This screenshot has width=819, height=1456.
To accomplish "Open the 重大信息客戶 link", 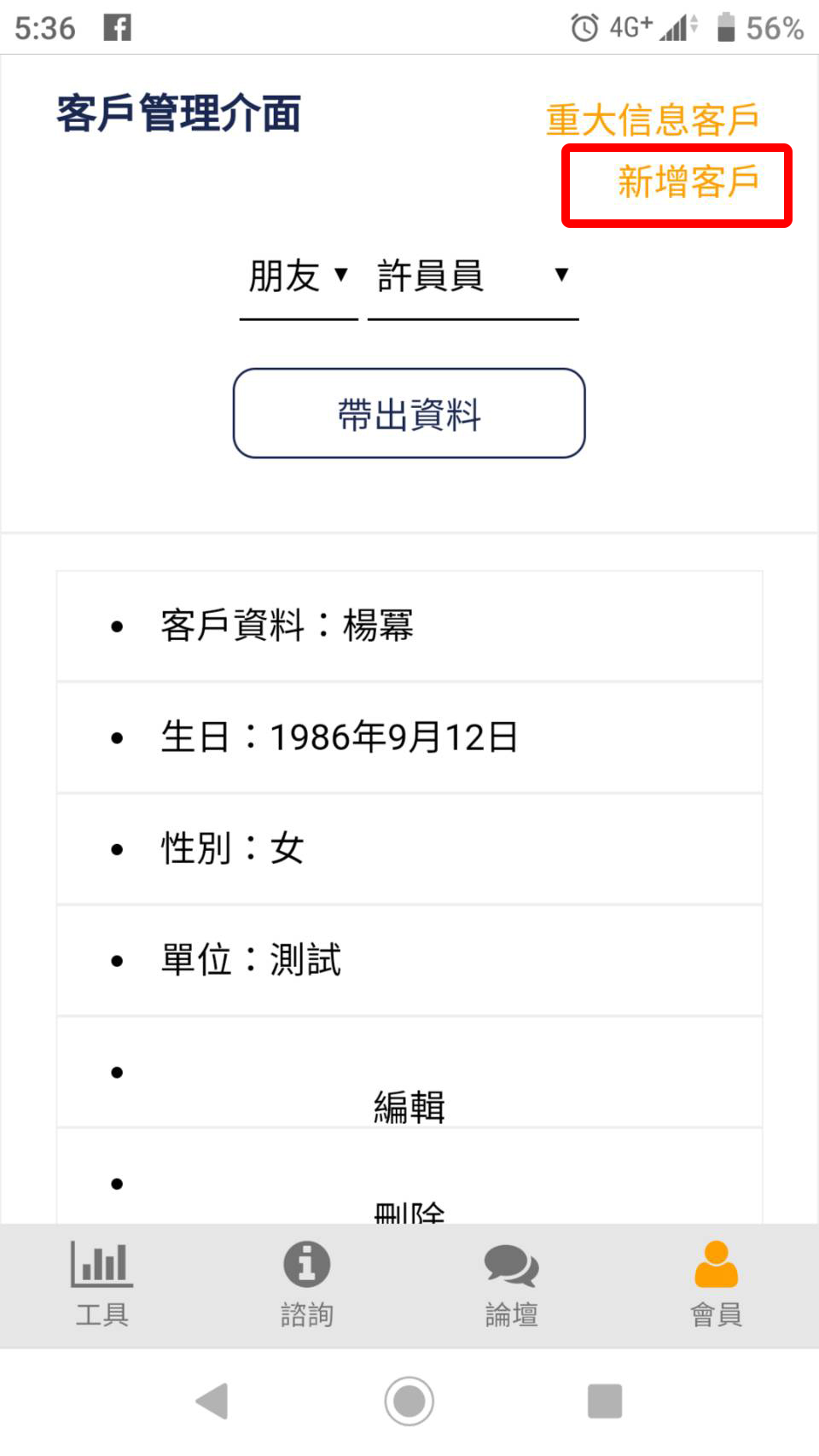I will [x=653, y=119].
